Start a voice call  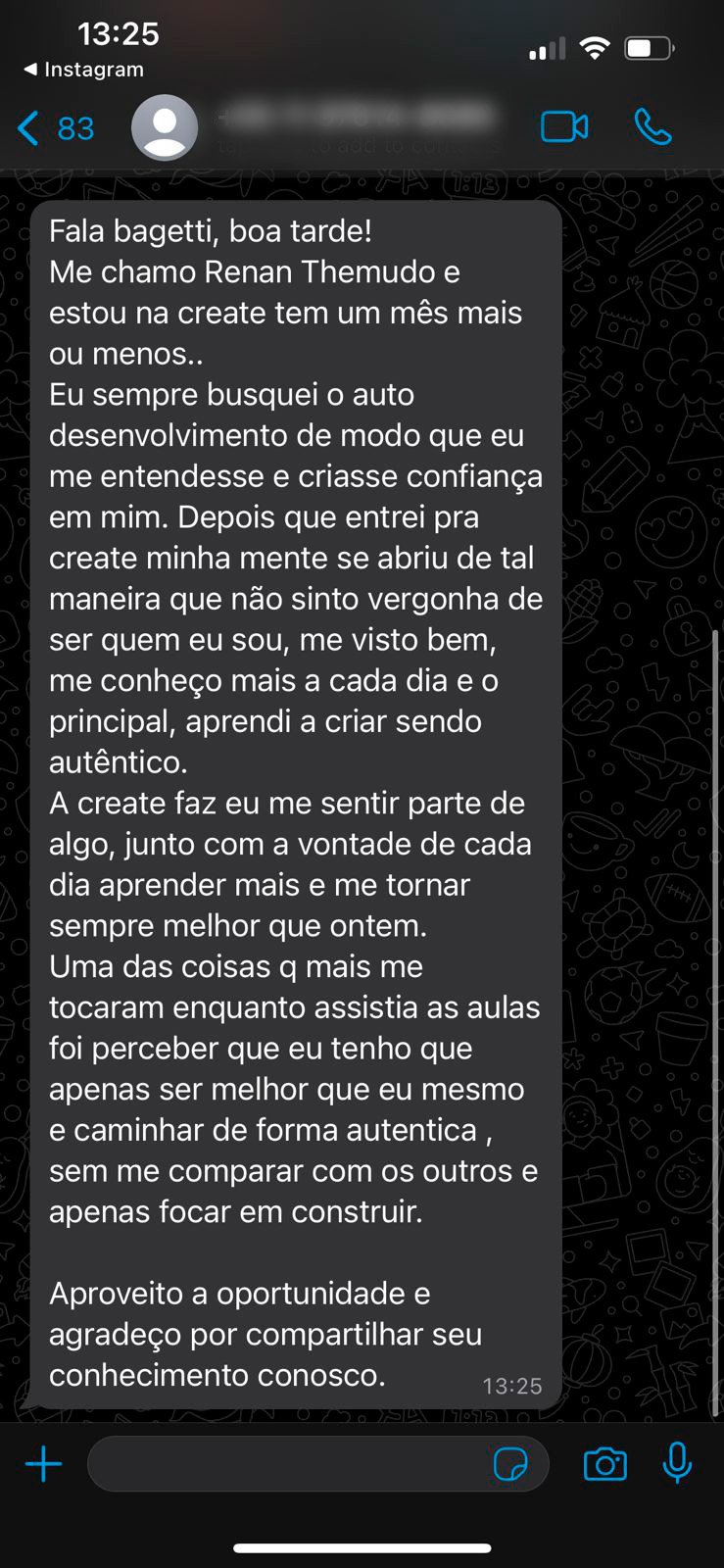652,127
